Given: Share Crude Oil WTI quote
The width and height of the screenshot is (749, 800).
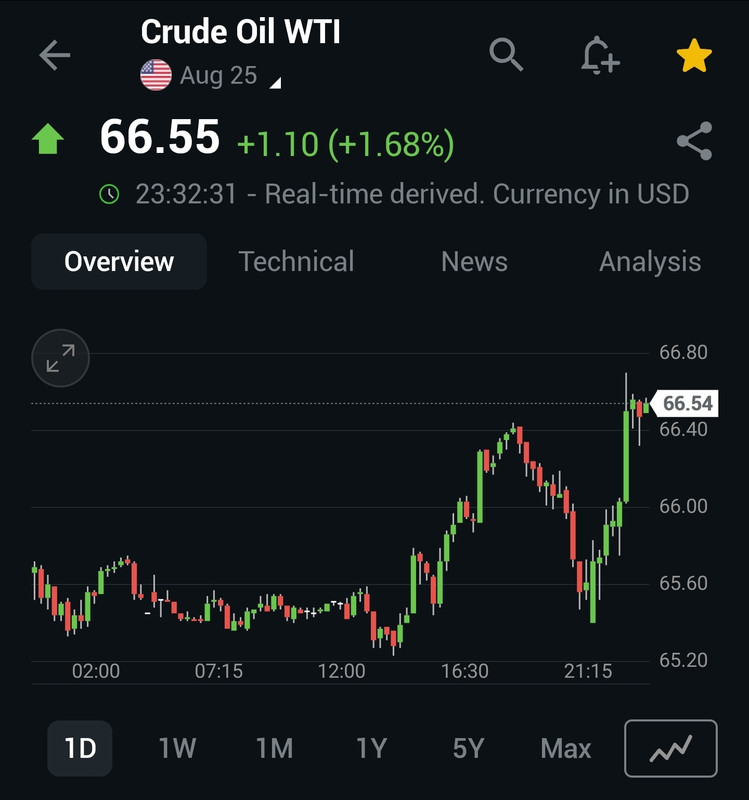Looking at the screenshot, I should tap(694, 141).
